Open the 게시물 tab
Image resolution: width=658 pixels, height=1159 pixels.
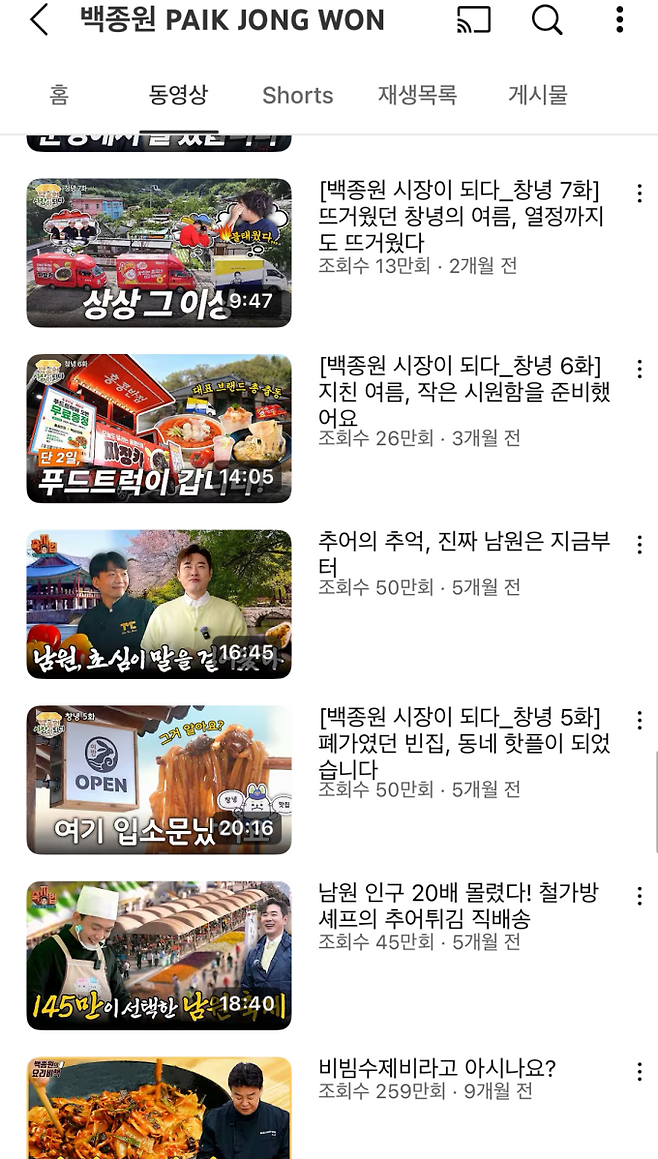pyautogui.click(x=538, y=95)
